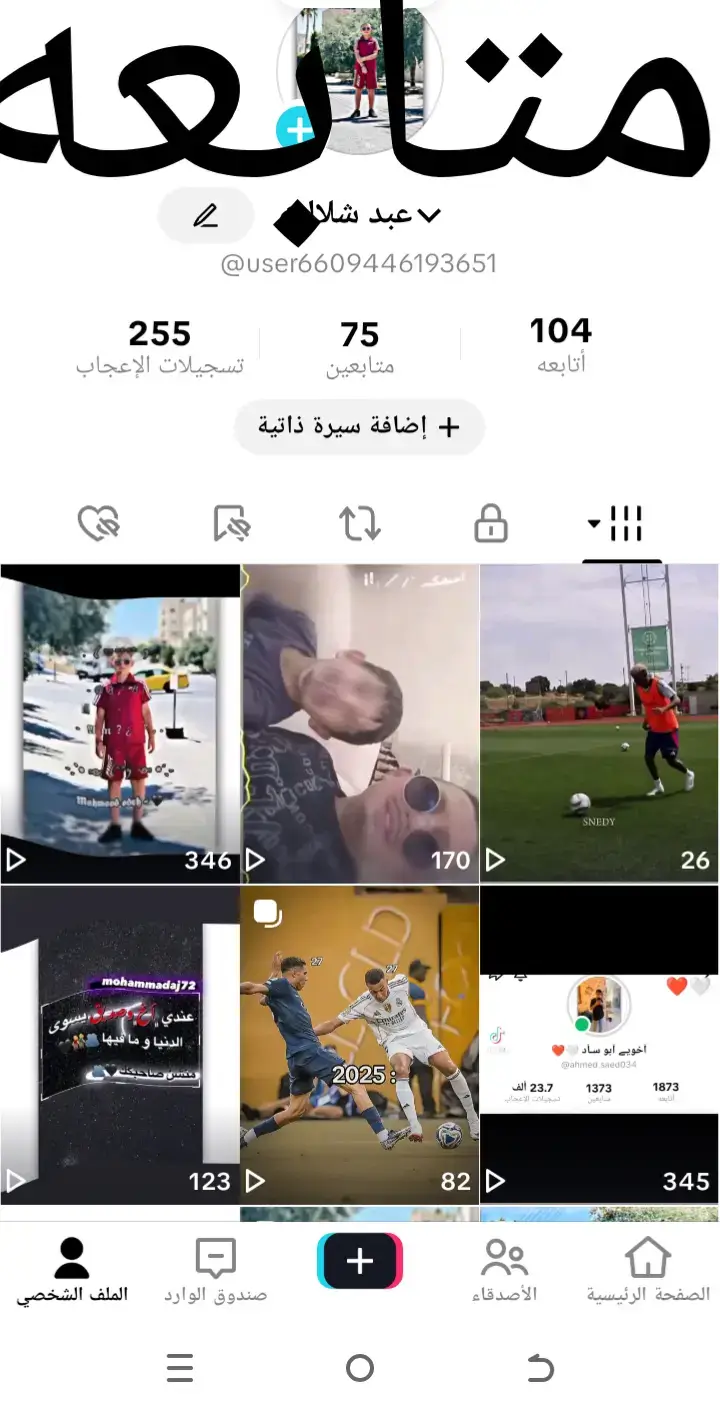
Task: Switch to the reposts tab
Action: (359, 523)
